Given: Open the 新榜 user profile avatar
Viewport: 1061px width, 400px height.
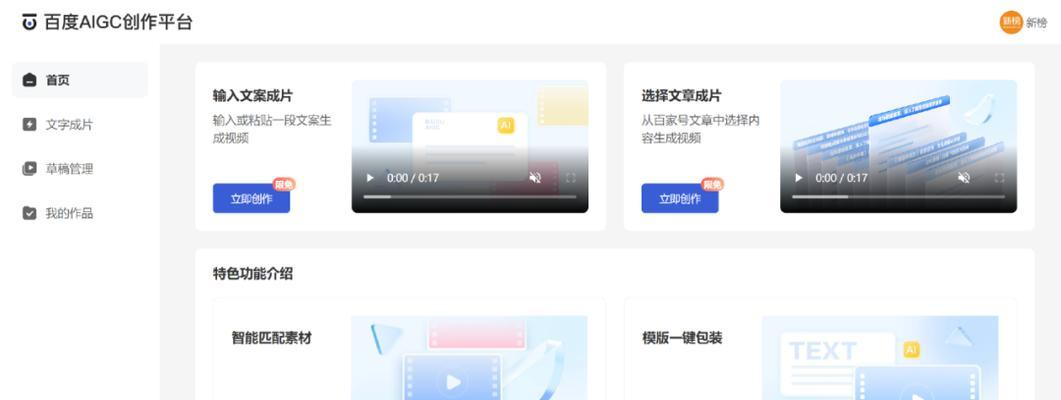Looking at the screenshot, I should coord(1010,22).
